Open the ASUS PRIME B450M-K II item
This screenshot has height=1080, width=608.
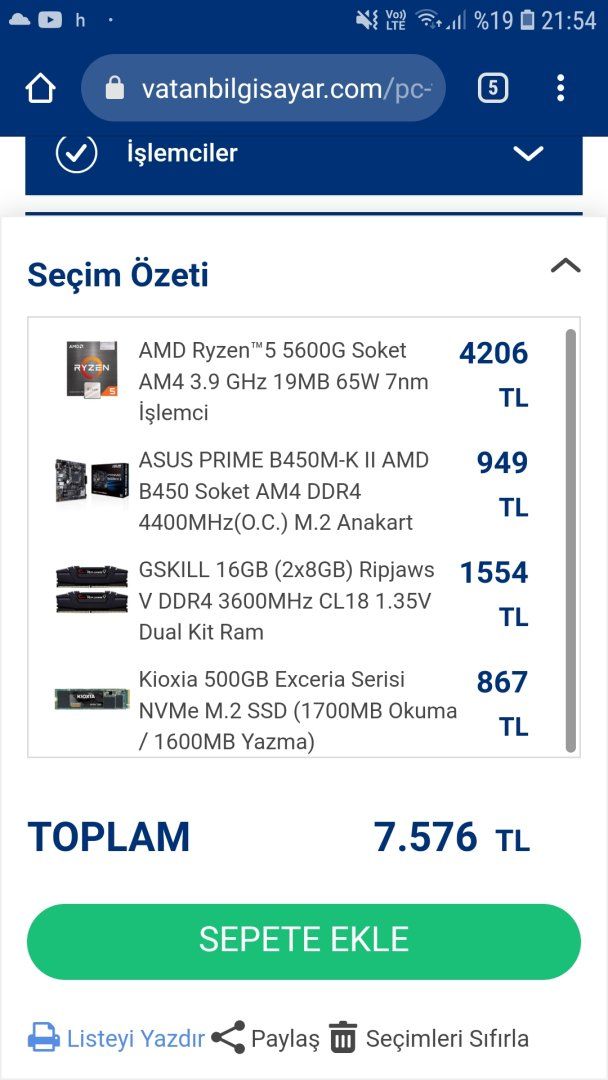[x=283, y=491]
